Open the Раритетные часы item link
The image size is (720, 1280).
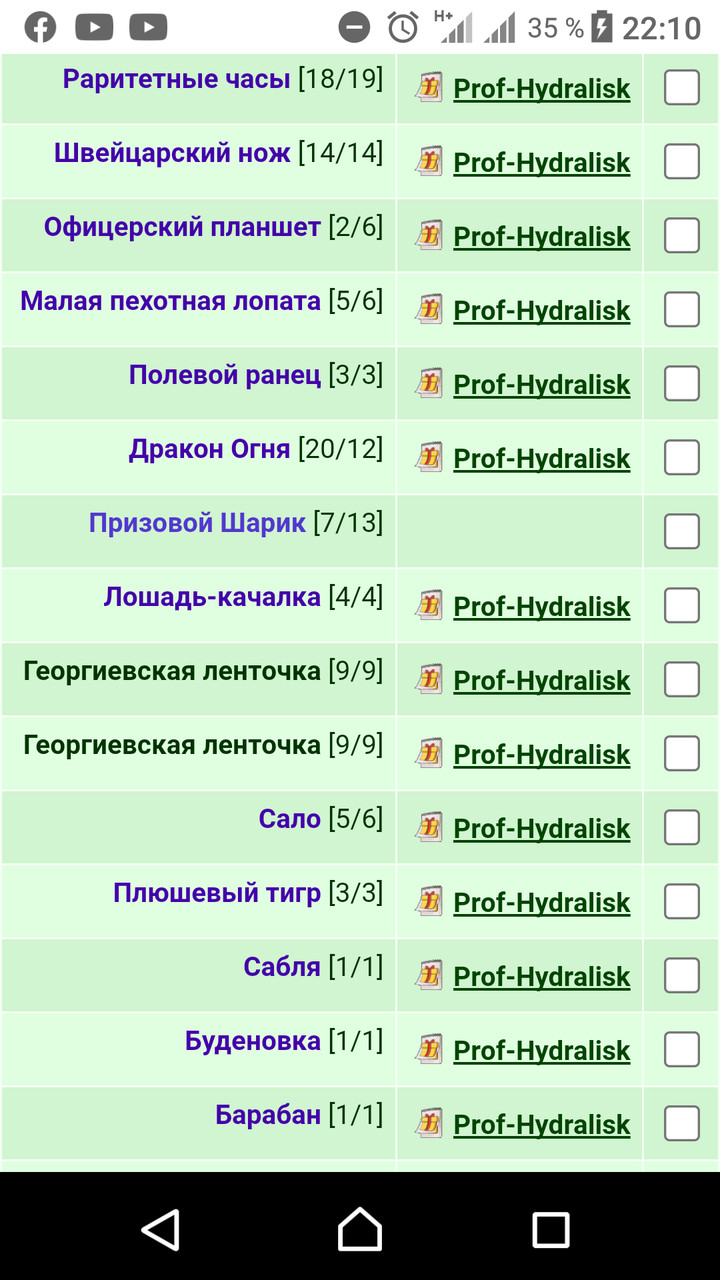click(x=176, y=80)
